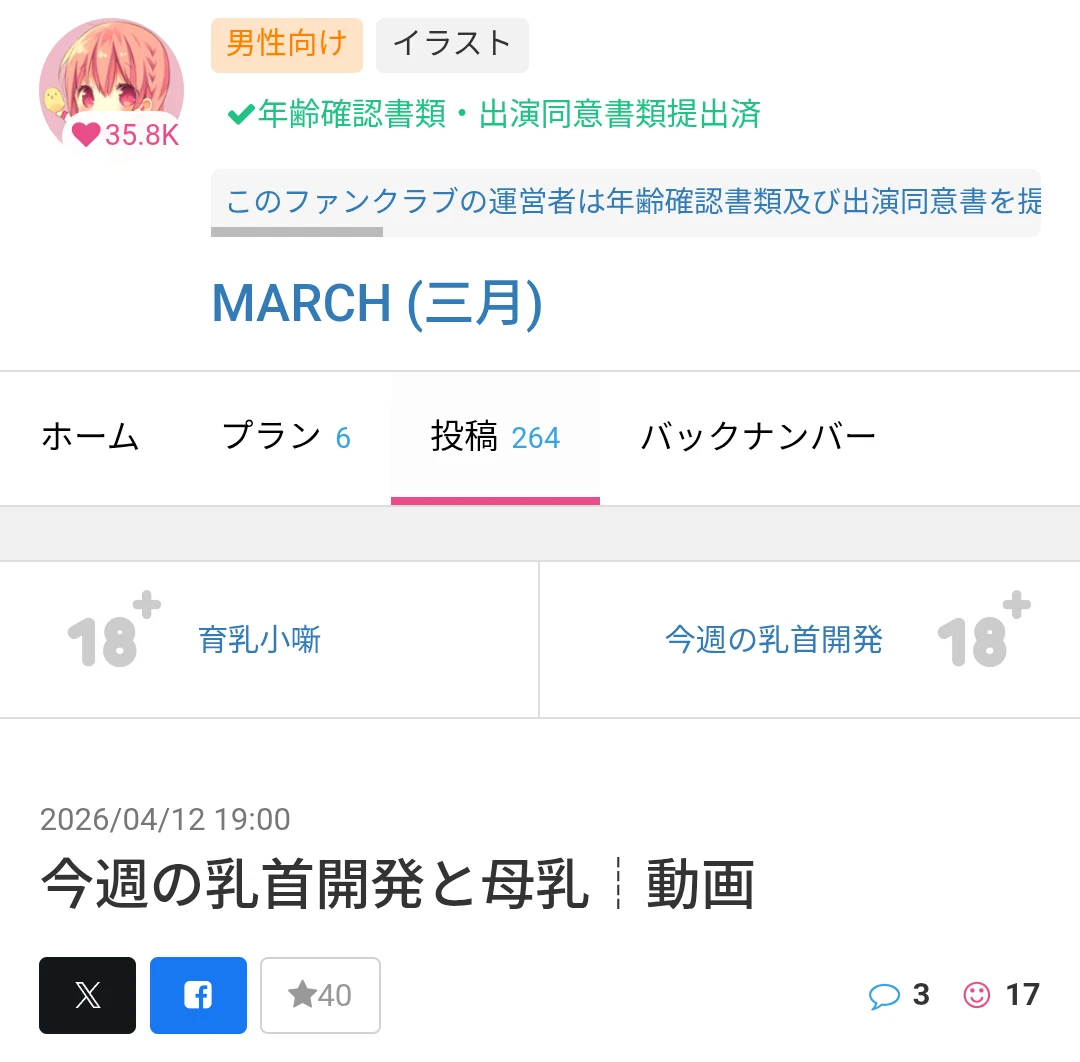Open the MARCH (三月) fan club link
The height and width of the screenshot is (1062, 1080).
click(377, 303)
